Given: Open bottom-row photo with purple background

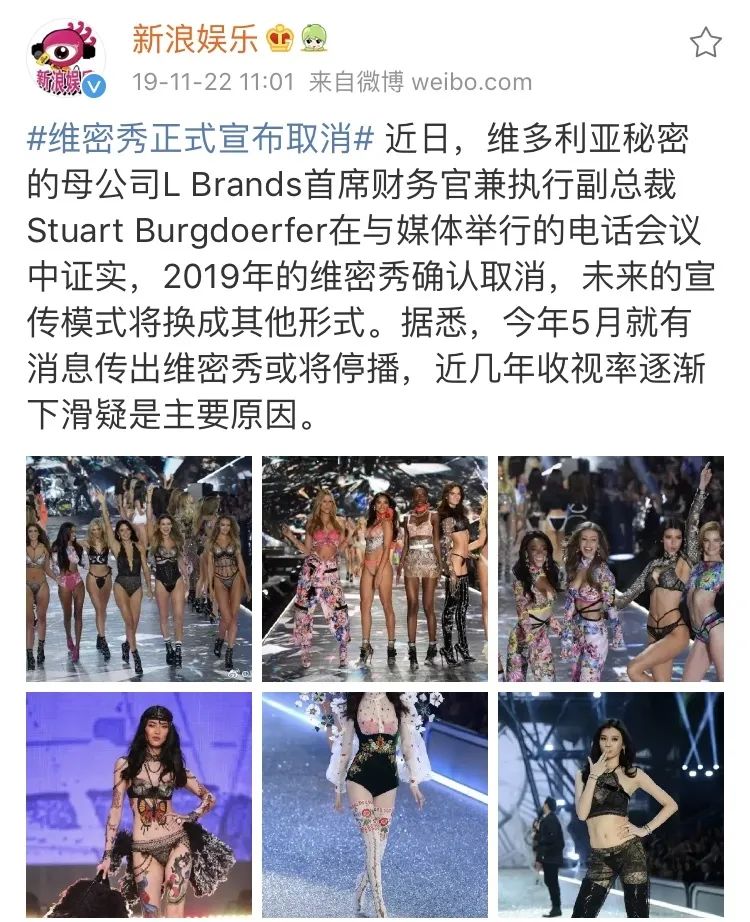Looking at the screenshot, I should coord(139,805).
